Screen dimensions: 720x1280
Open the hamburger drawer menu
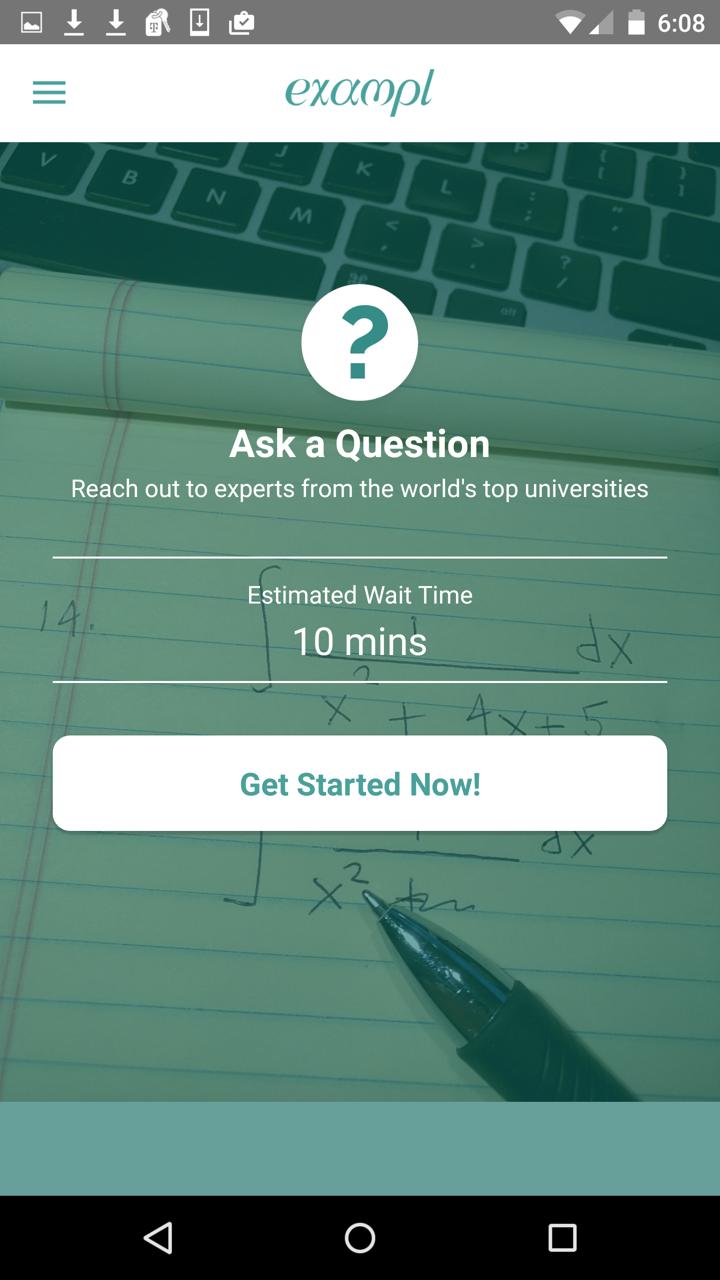(x=49, y=93)
